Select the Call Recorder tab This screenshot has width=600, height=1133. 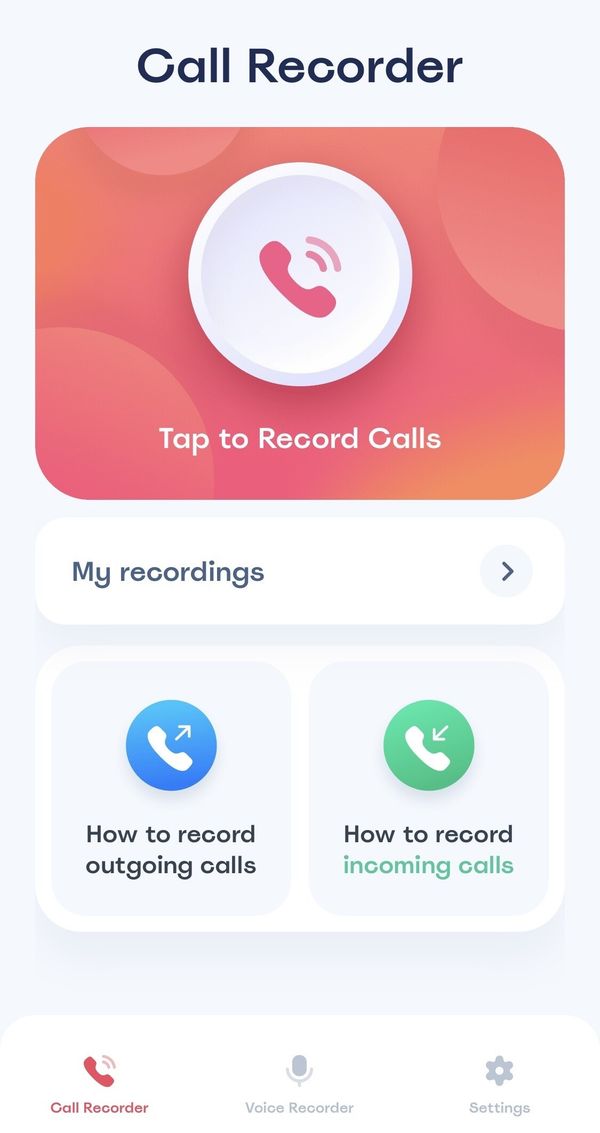(100, 1084)
